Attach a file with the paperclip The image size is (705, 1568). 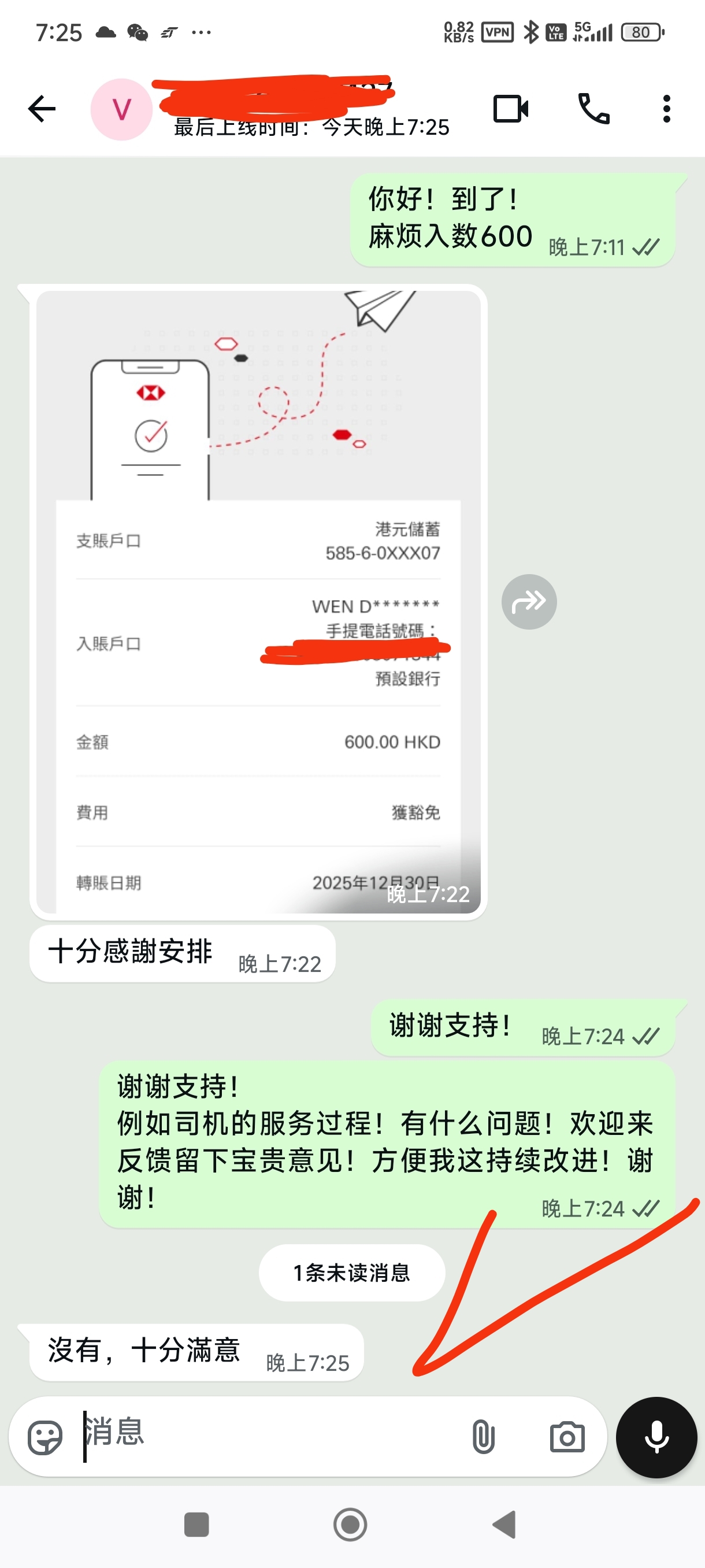coord(483,1437)
